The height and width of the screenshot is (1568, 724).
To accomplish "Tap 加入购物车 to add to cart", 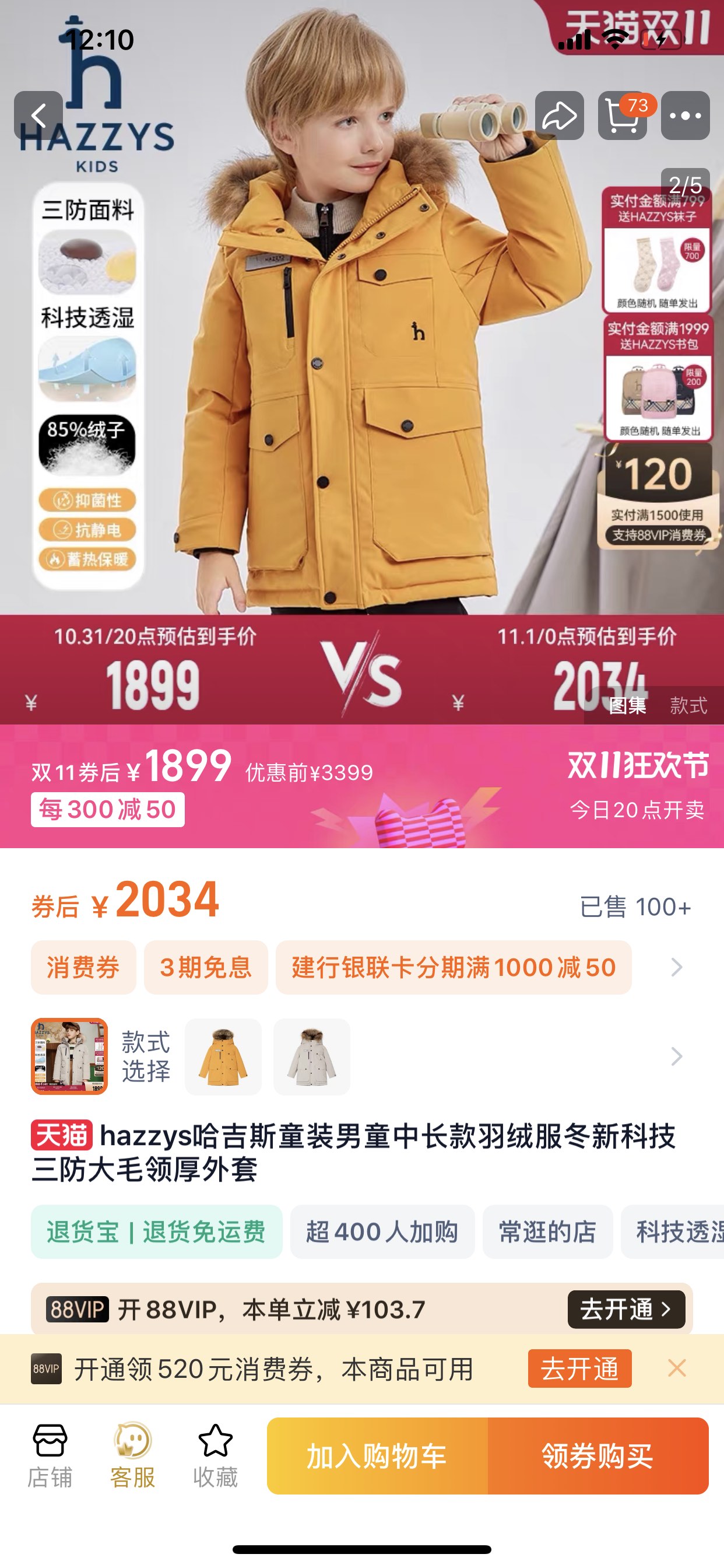I will [x=377, y=1456].
